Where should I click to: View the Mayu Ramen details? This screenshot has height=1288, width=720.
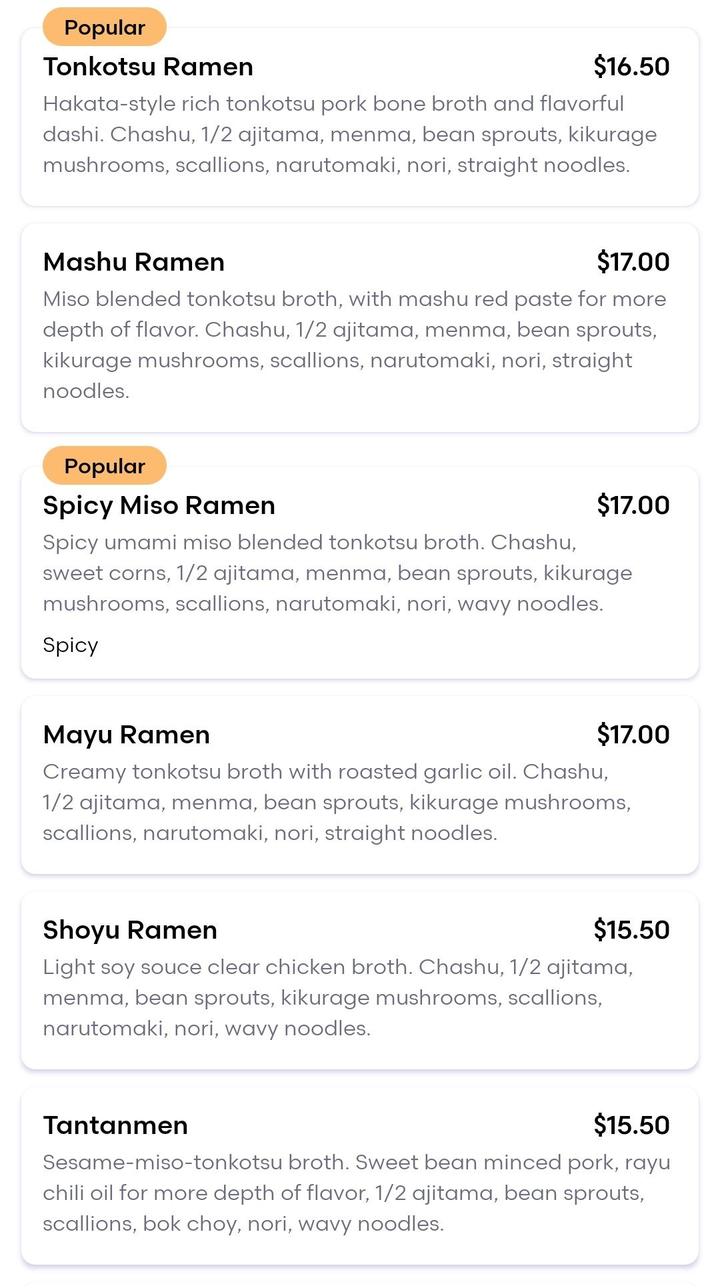(360, 785)
